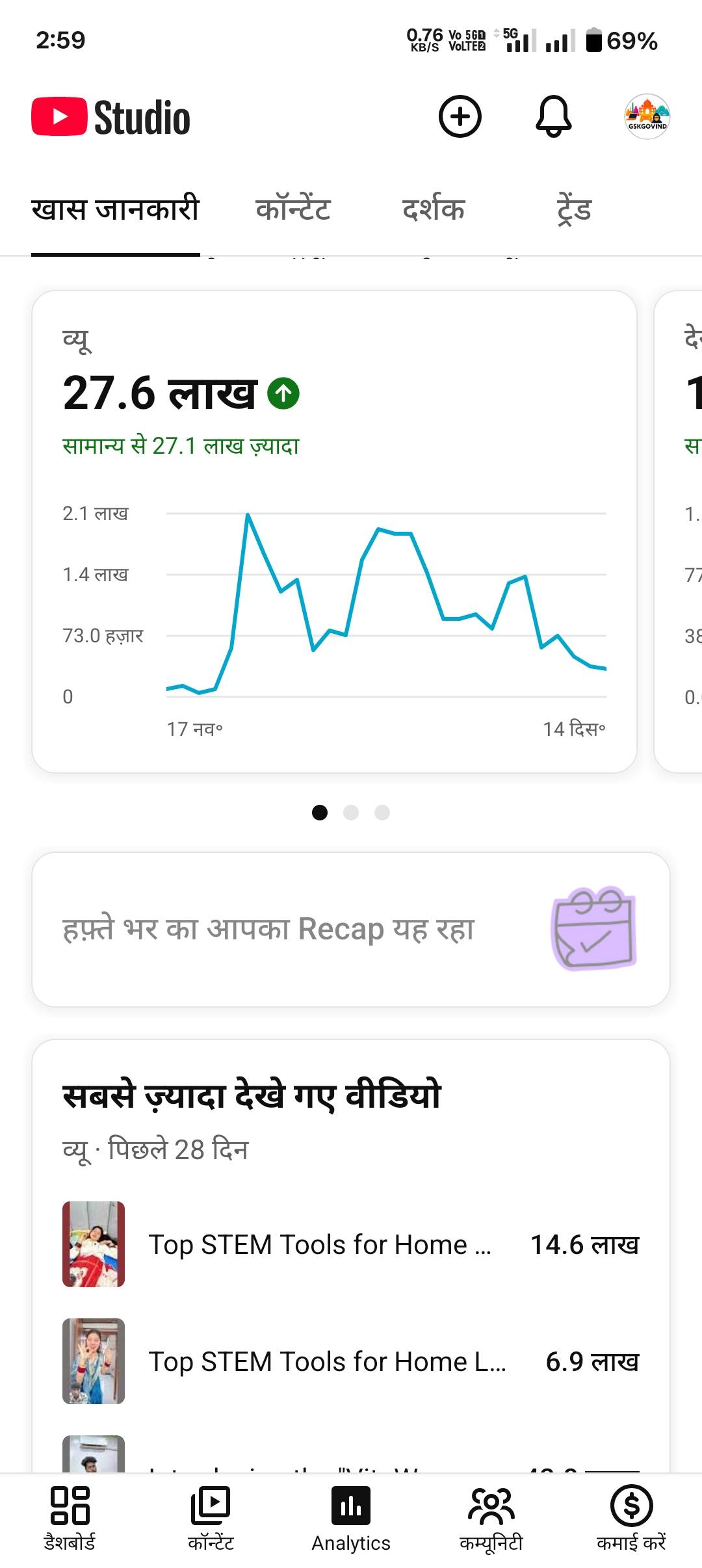Switch to the दर्शक tab
Image resolution: width=702 pixels, height=1568 pixels.
point(434,210)
